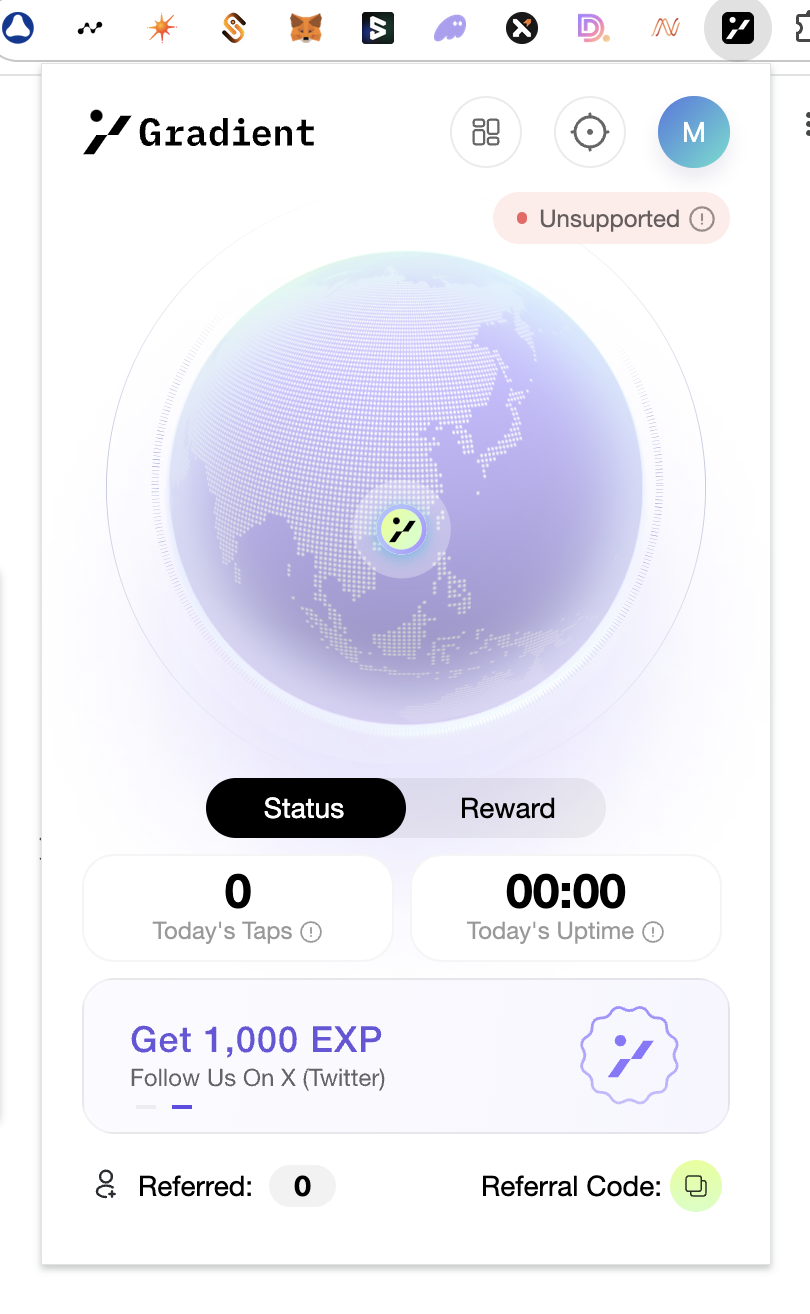The image size is (810, 1314).
Task: Open the Get 1,000 EXP card
Action: coord(406,1056)
